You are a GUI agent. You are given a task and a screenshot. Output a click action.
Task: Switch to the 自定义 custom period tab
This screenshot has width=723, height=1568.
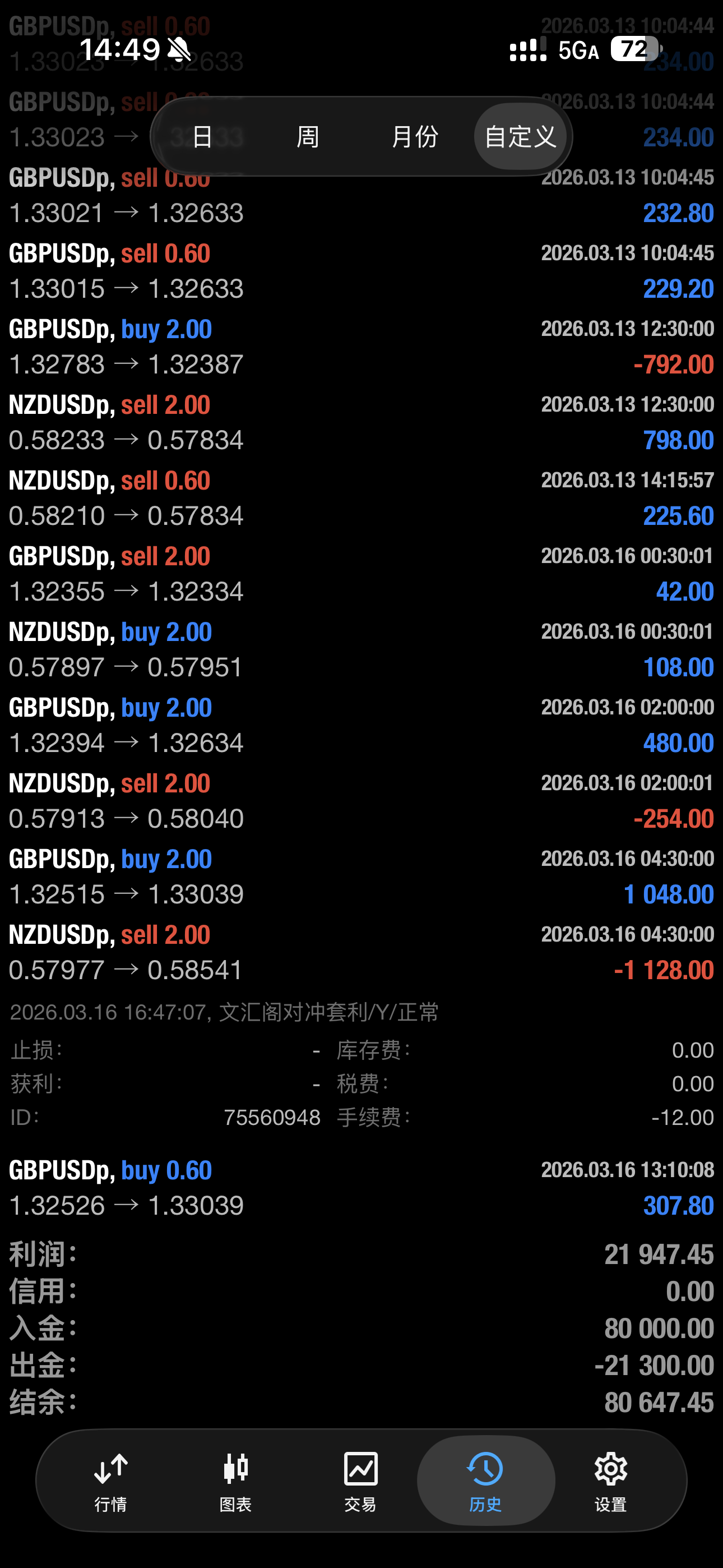tap(520, 136)
